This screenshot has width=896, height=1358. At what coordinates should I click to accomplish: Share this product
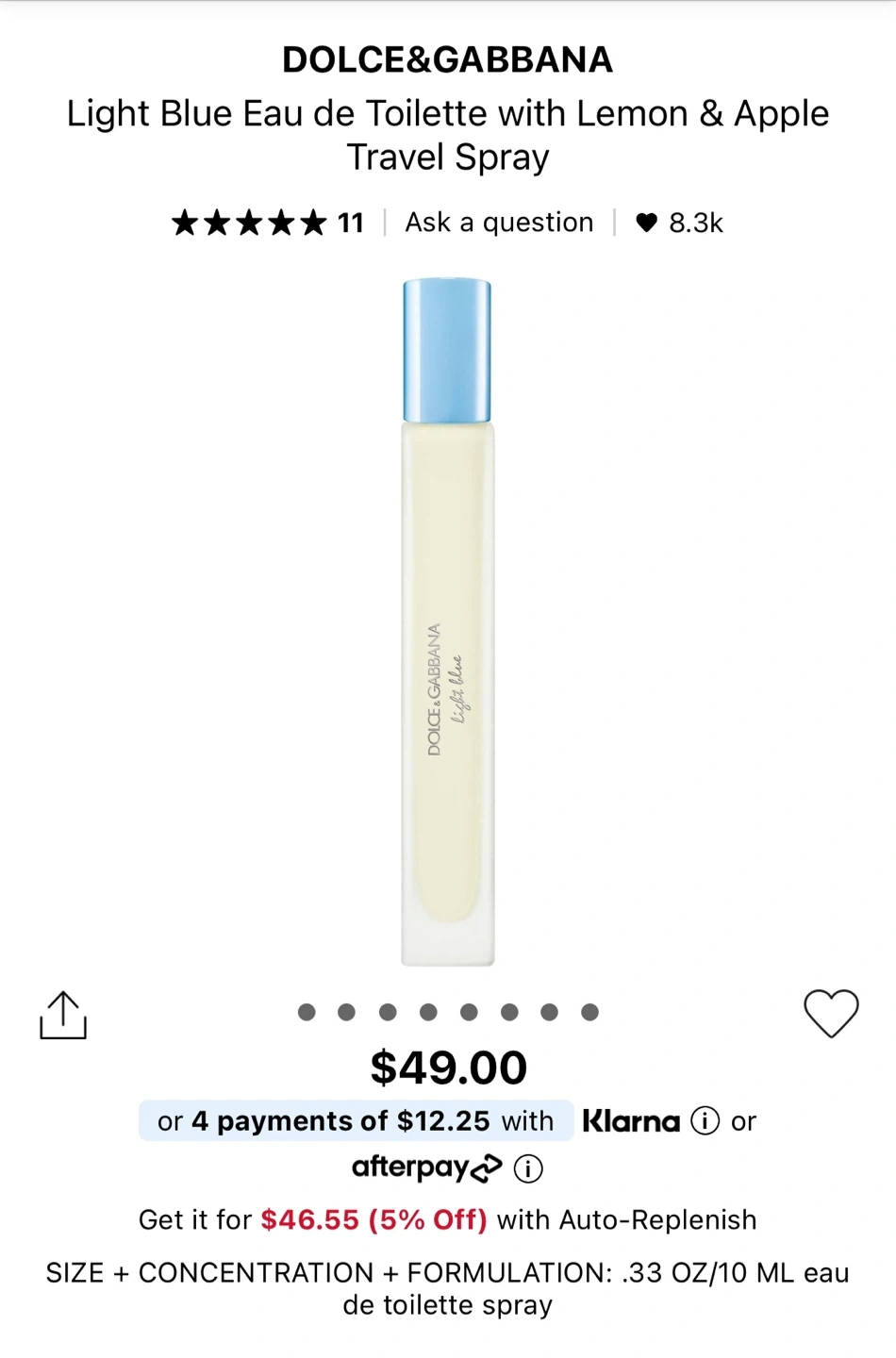tap(63, 1015)
